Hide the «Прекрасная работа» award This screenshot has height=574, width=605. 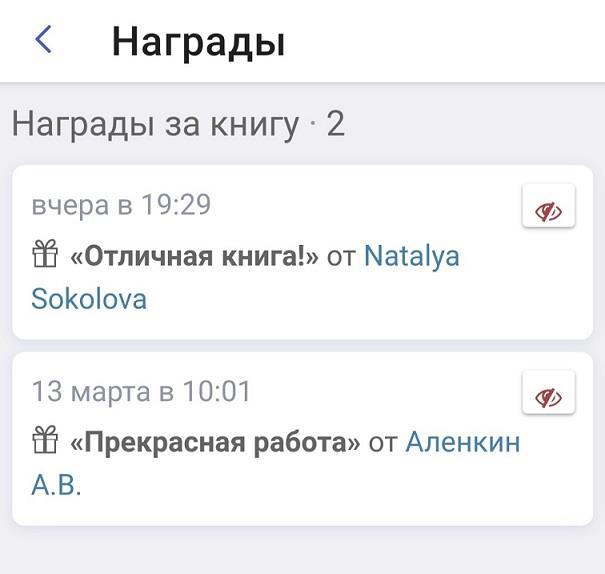(548, 395)
